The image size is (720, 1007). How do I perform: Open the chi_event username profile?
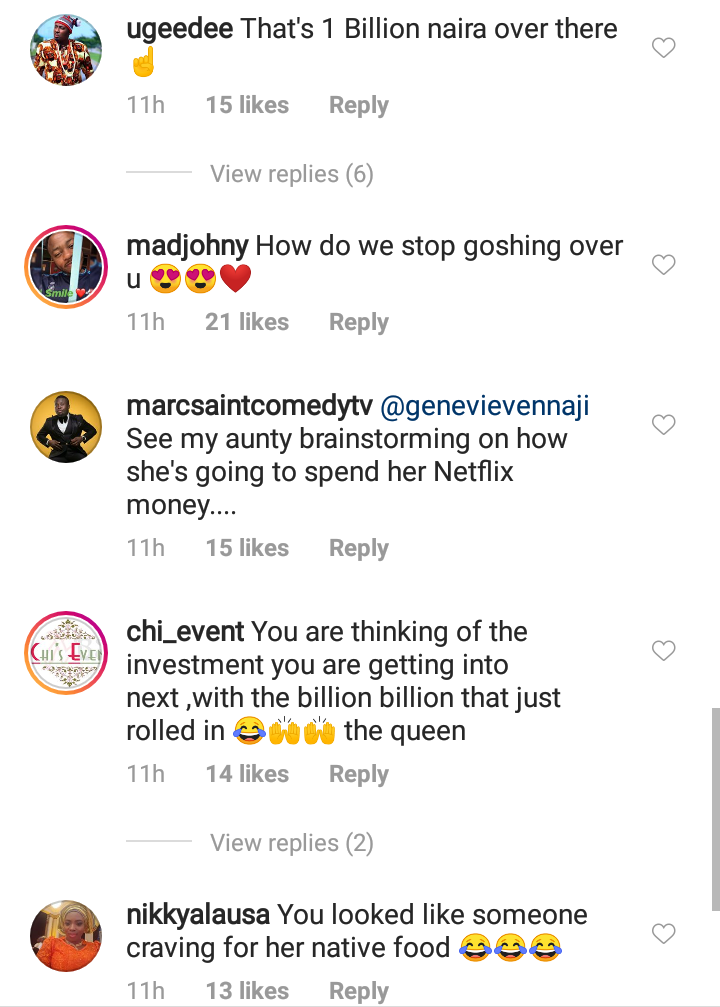[x=185, y=632]
